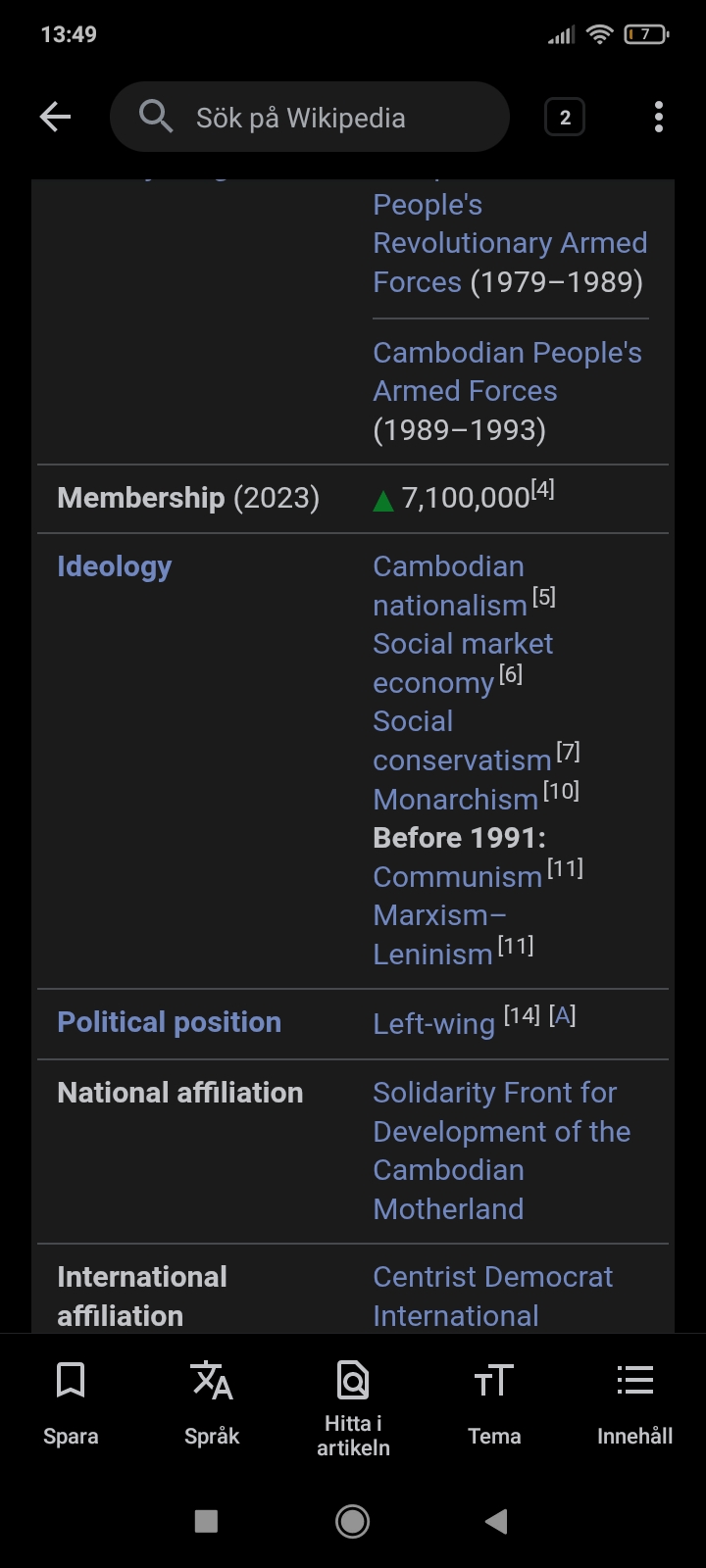706x1568 pixels.
Task: Open the Communism link
Action: pos(458,877)
